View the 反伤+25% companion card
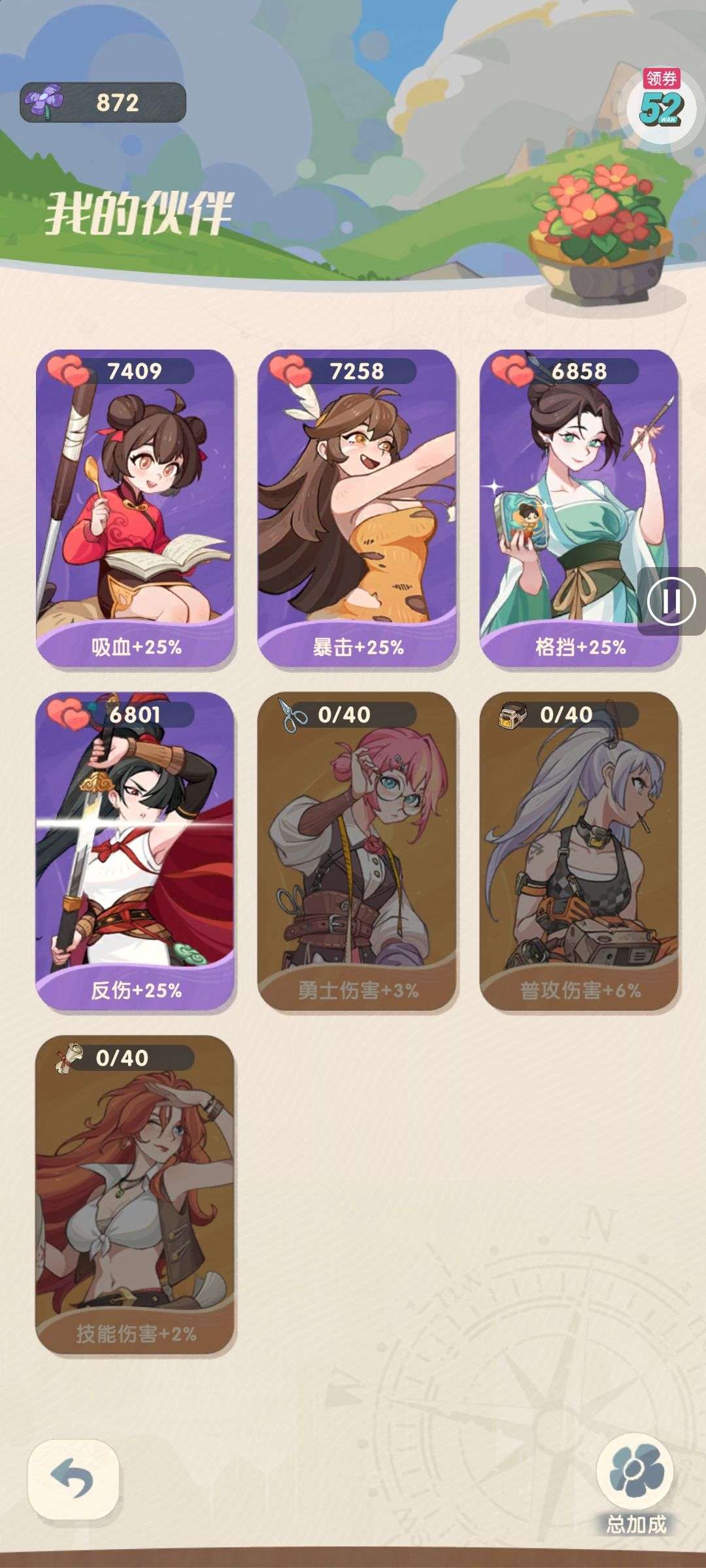 [x=135, y=851]
